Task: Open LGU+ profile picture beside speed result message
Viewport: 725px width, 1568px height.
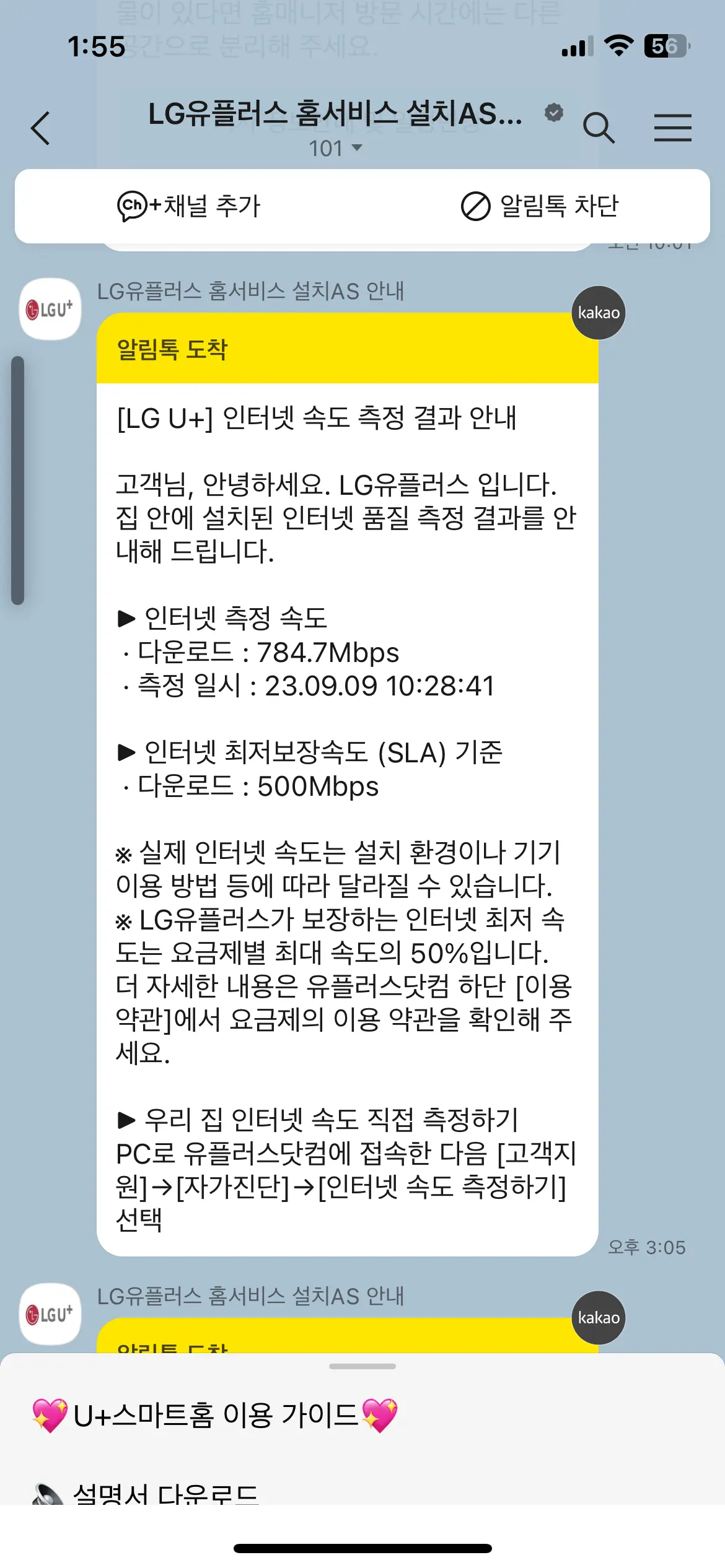Action: [x=50, y=309]
